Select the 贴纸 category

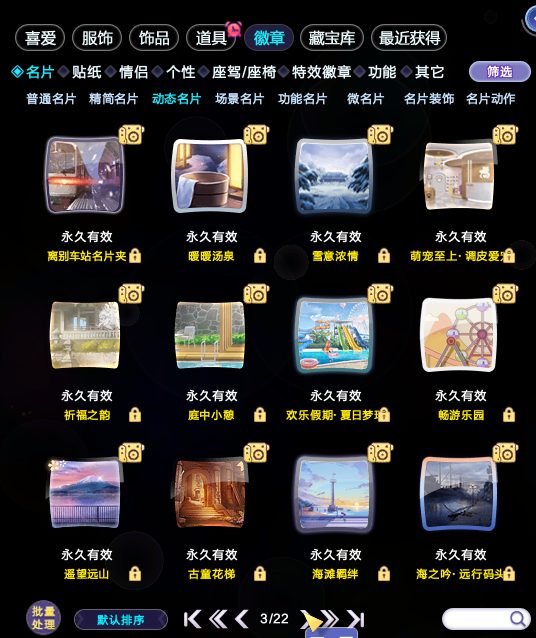click(86, 72)
